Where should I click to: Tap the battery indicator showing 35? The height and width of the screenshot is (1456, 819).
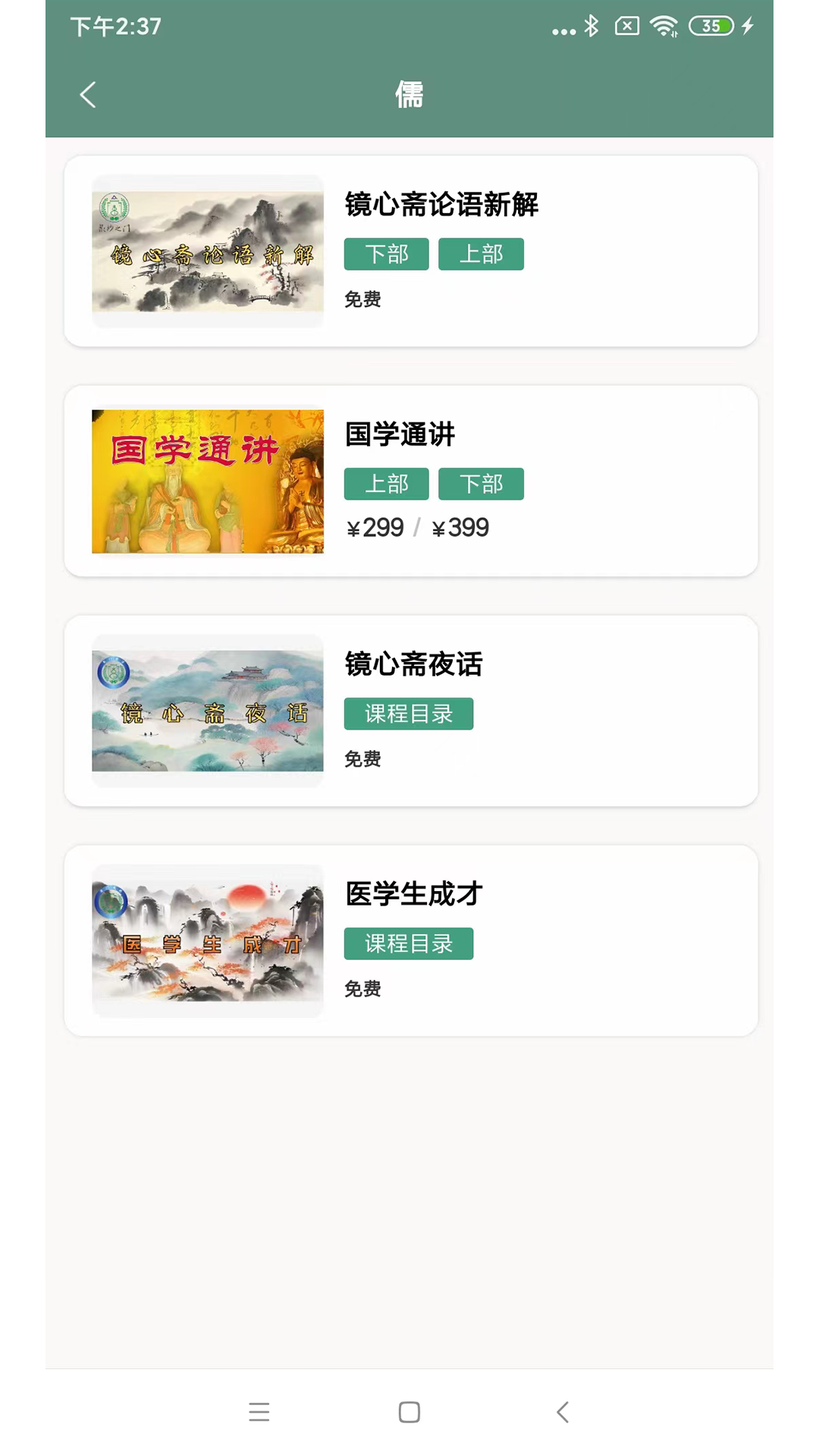pyautogui.click(x=710, y=26)
